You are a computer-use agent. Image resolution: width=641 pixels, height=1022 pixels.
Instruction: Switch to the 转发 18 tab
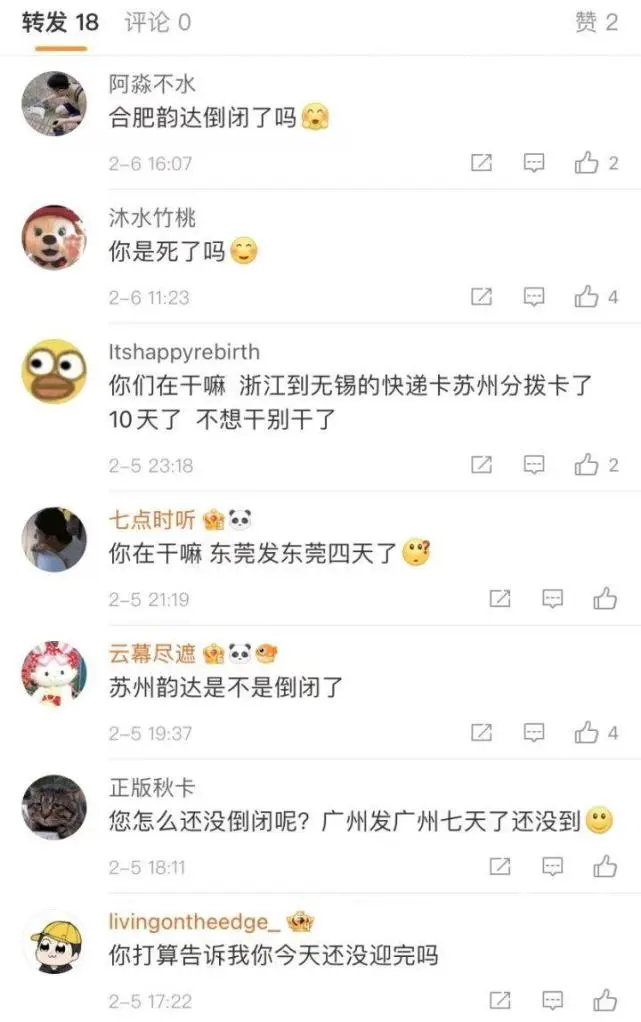pos(60,22)
